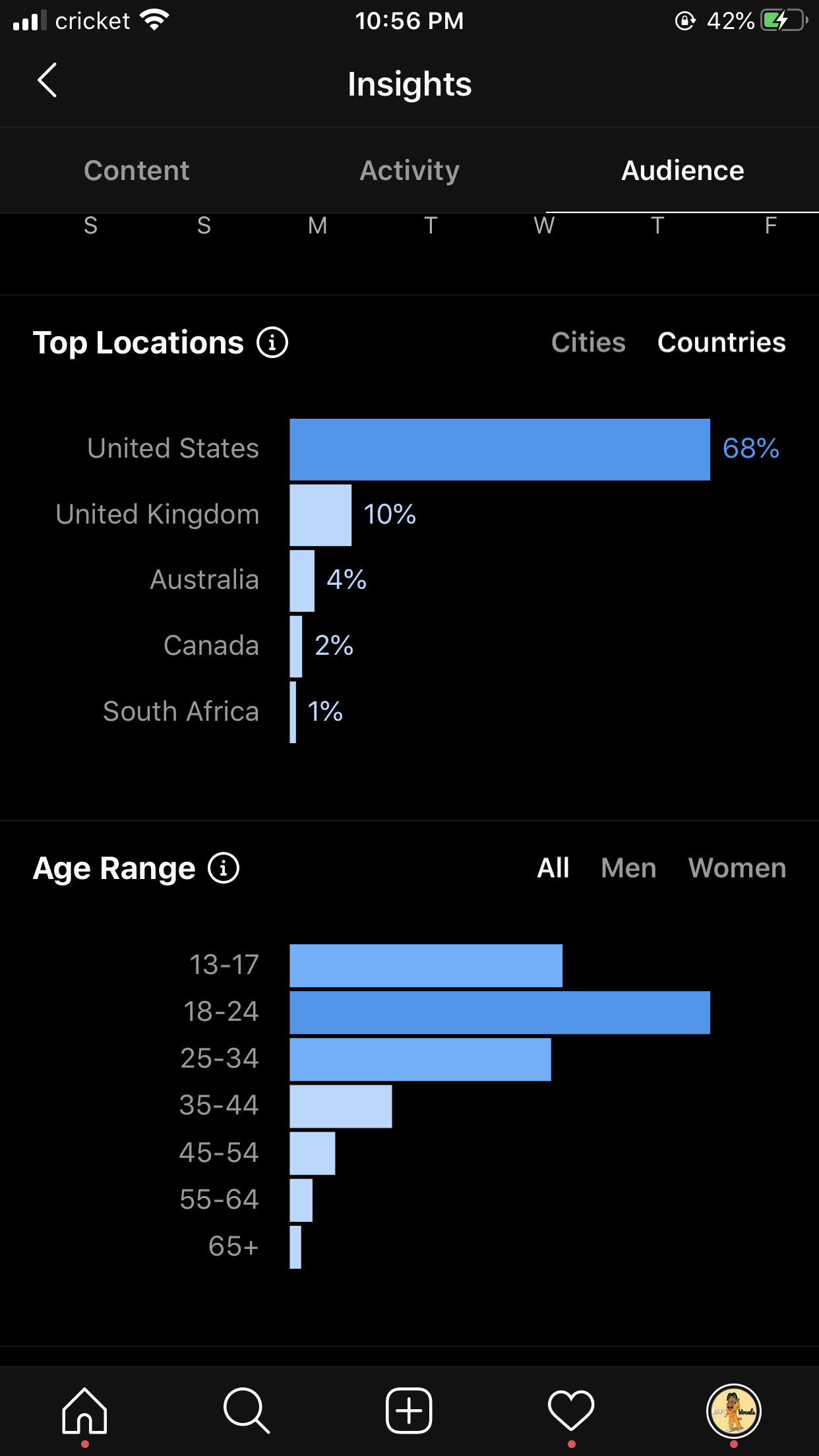Viewport: 819px width, 1456px height.
Task: Filter age range by Women
Action: [x=737, y=868]
